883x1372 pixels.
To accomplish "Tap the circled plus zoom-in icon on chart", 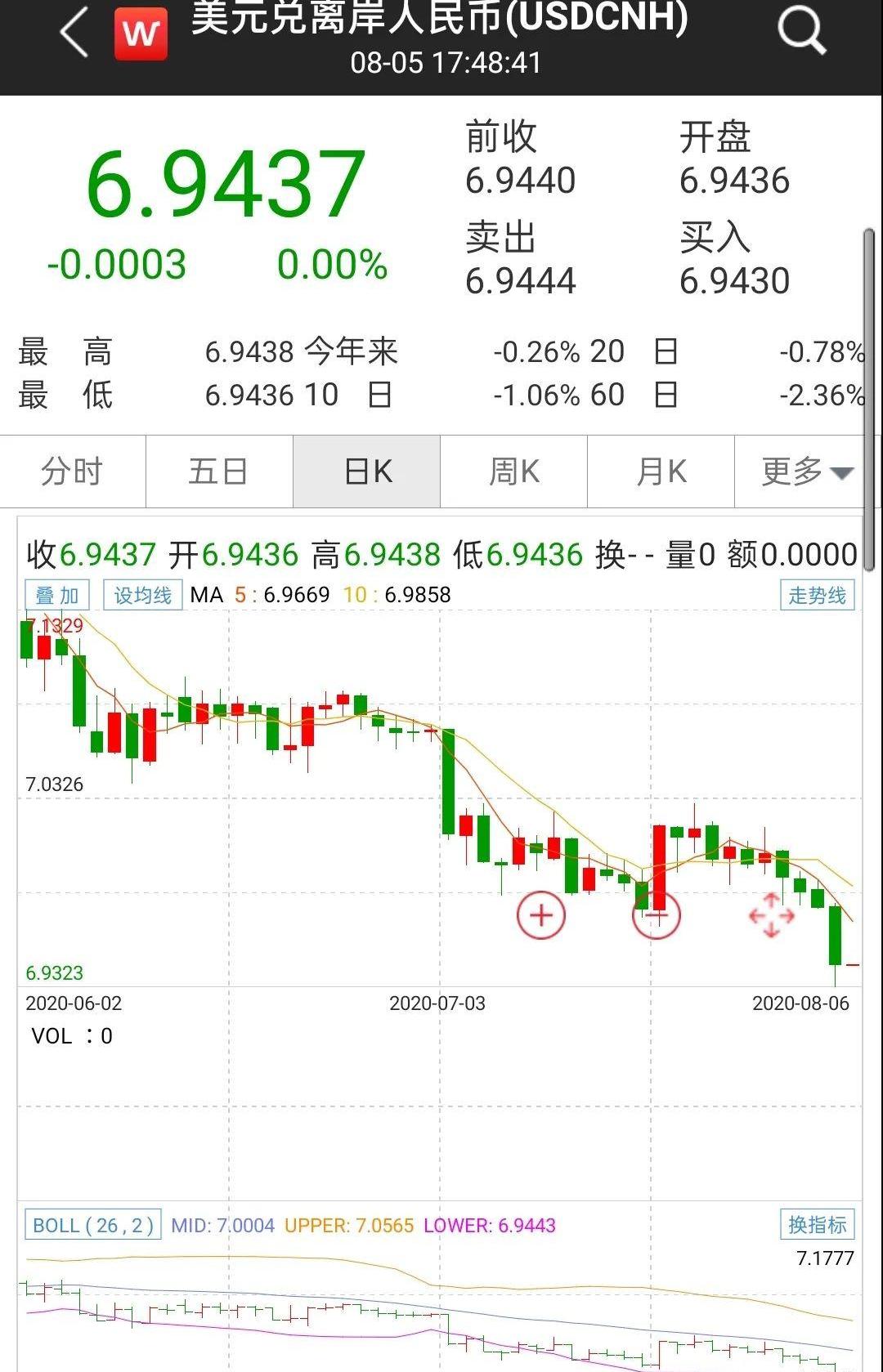I will click(541, 915).
